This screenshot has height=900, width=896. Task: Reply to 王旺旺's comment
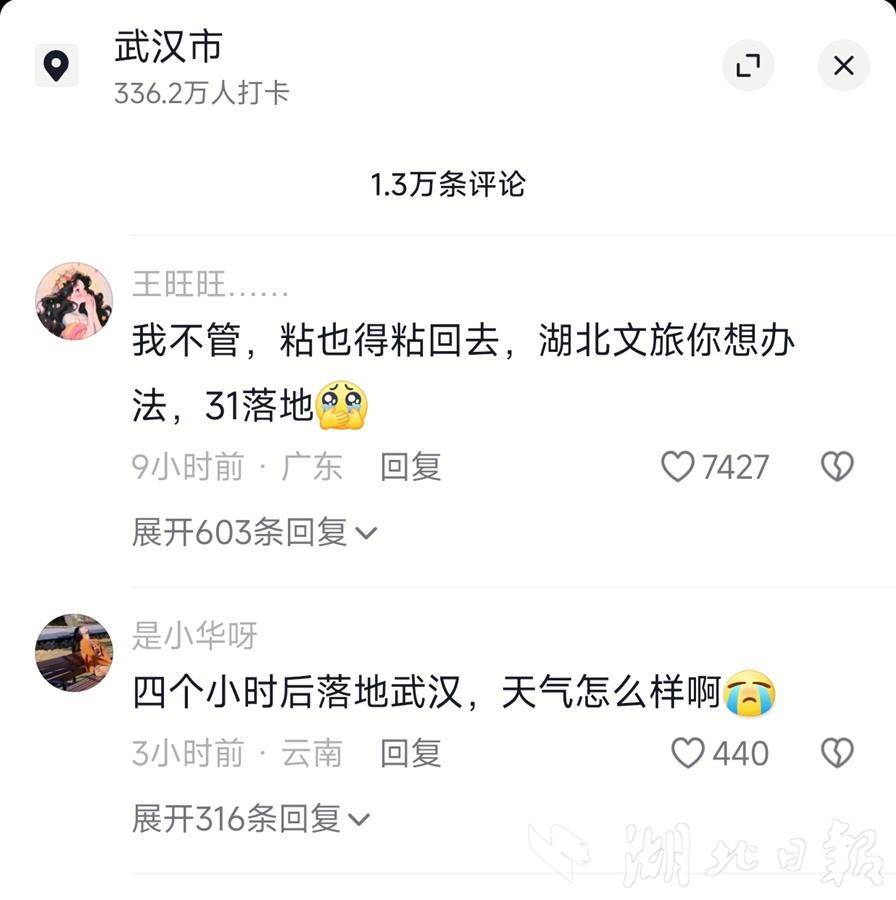pos(410,466)
